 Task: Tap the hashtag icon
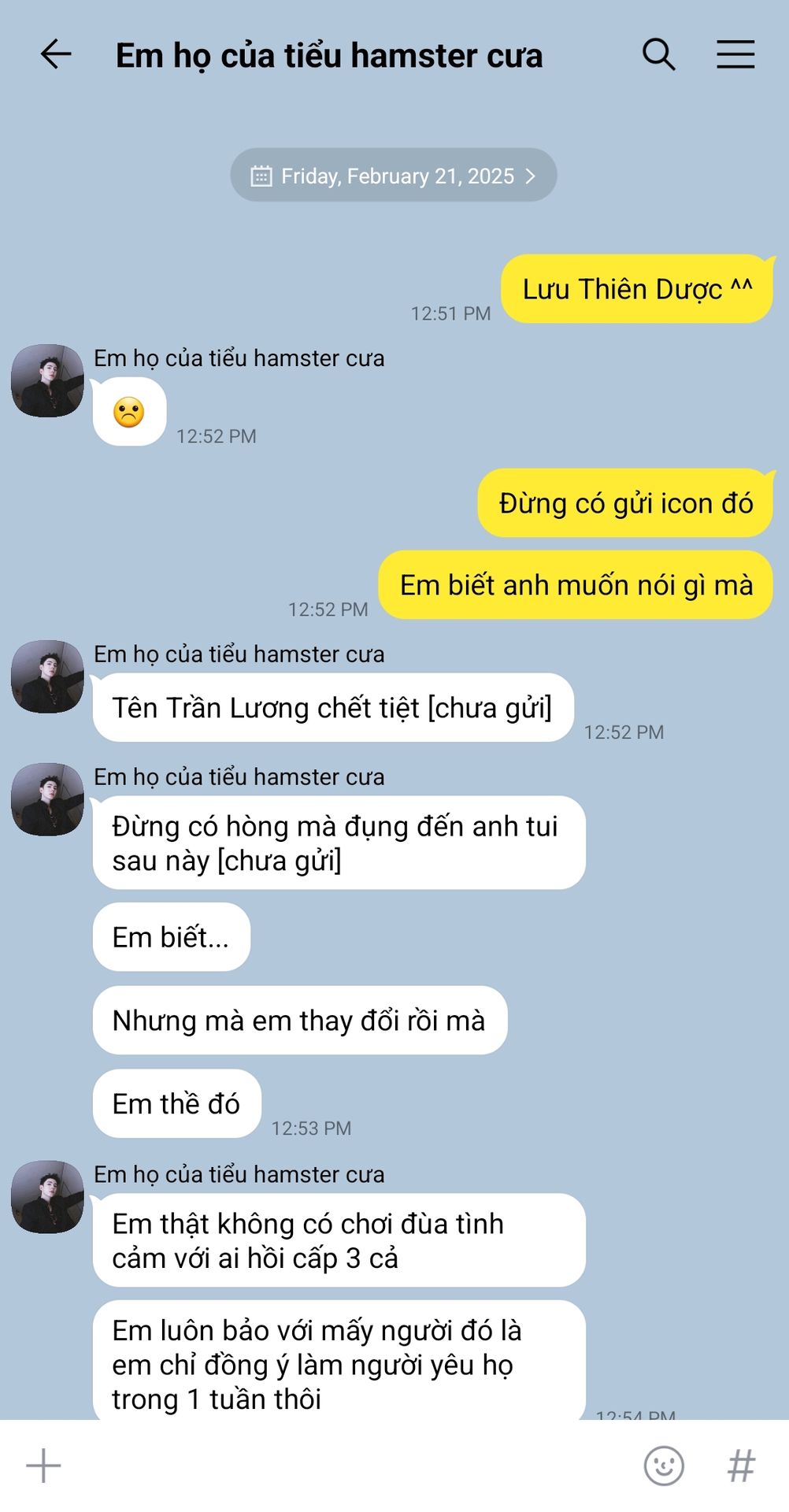[741, 1466]
